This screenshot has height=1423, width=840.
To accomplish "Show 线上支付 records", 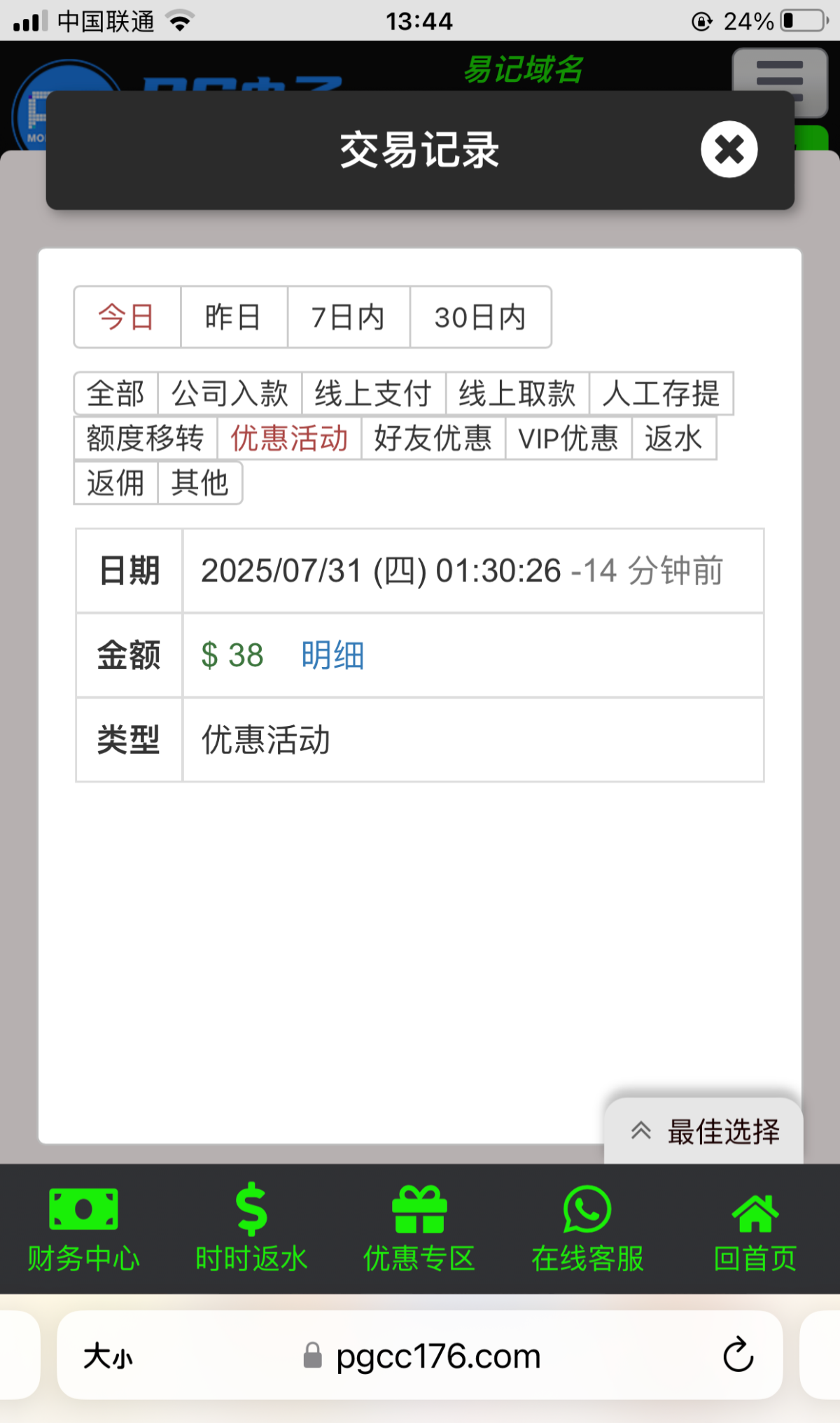I will (373, 393).
